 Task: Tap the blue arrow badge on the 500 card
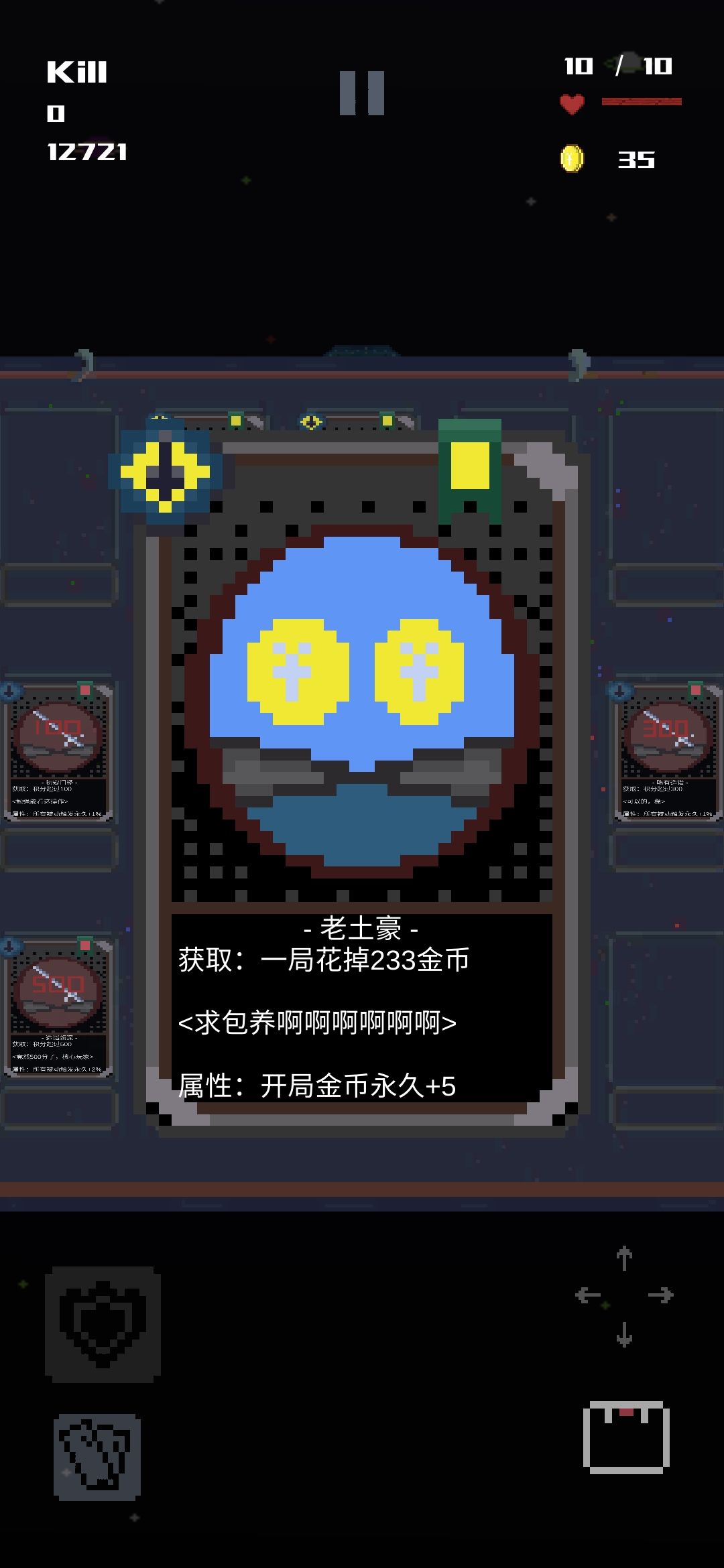pos(9,948)
